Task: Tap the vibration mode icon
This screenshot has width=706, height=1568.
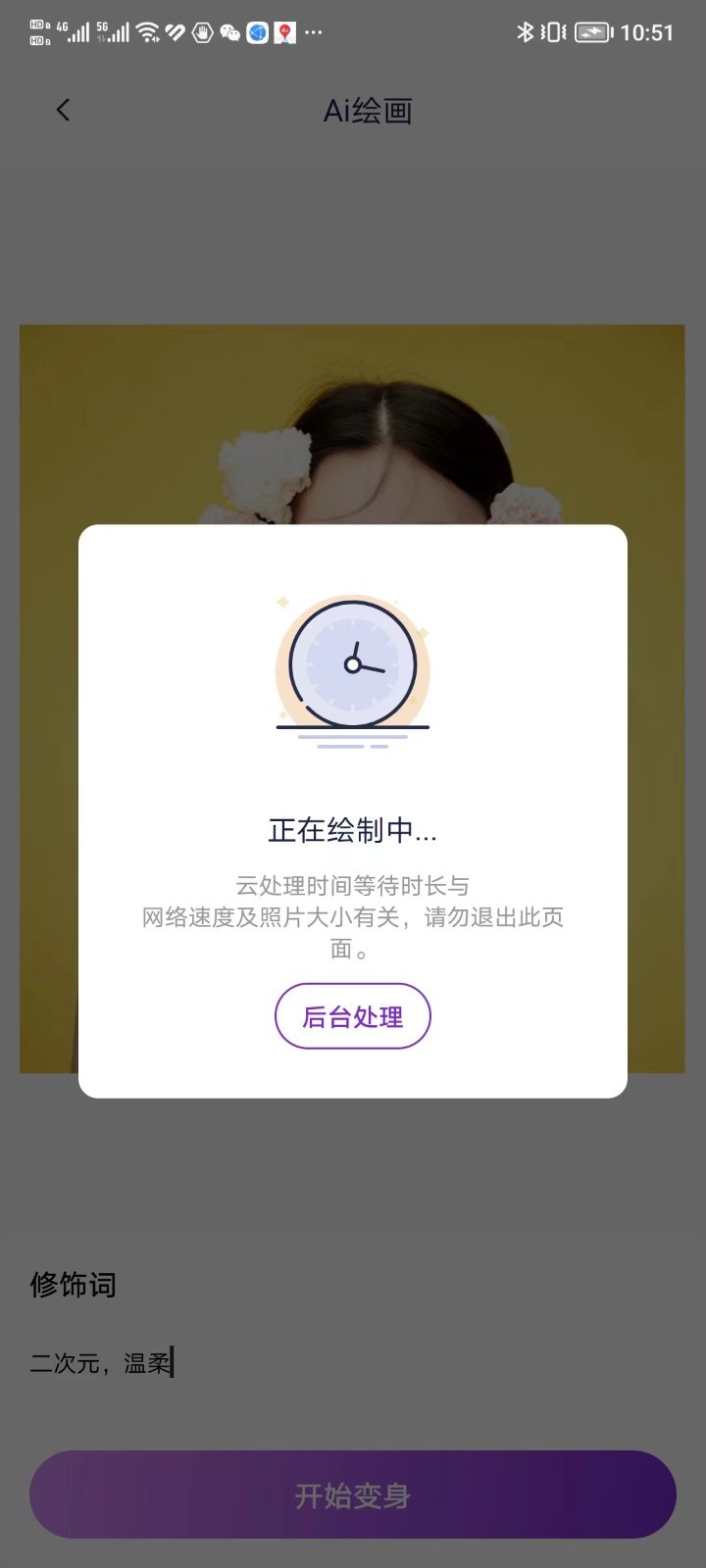Action: pos(554,32)
